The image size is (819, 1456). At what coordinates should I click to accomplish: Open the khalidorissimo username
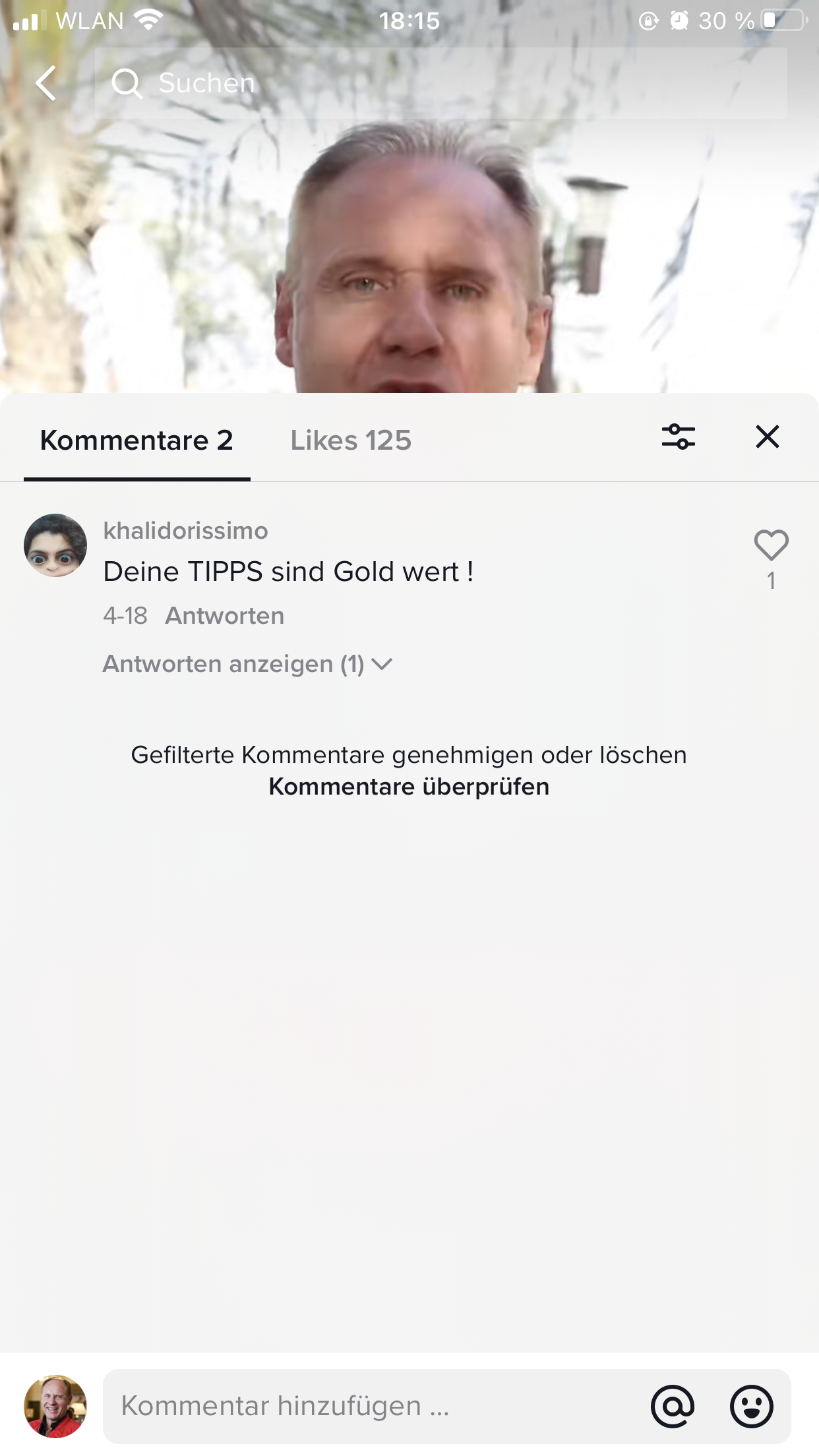pyautogui.click(x=185, y=531)
